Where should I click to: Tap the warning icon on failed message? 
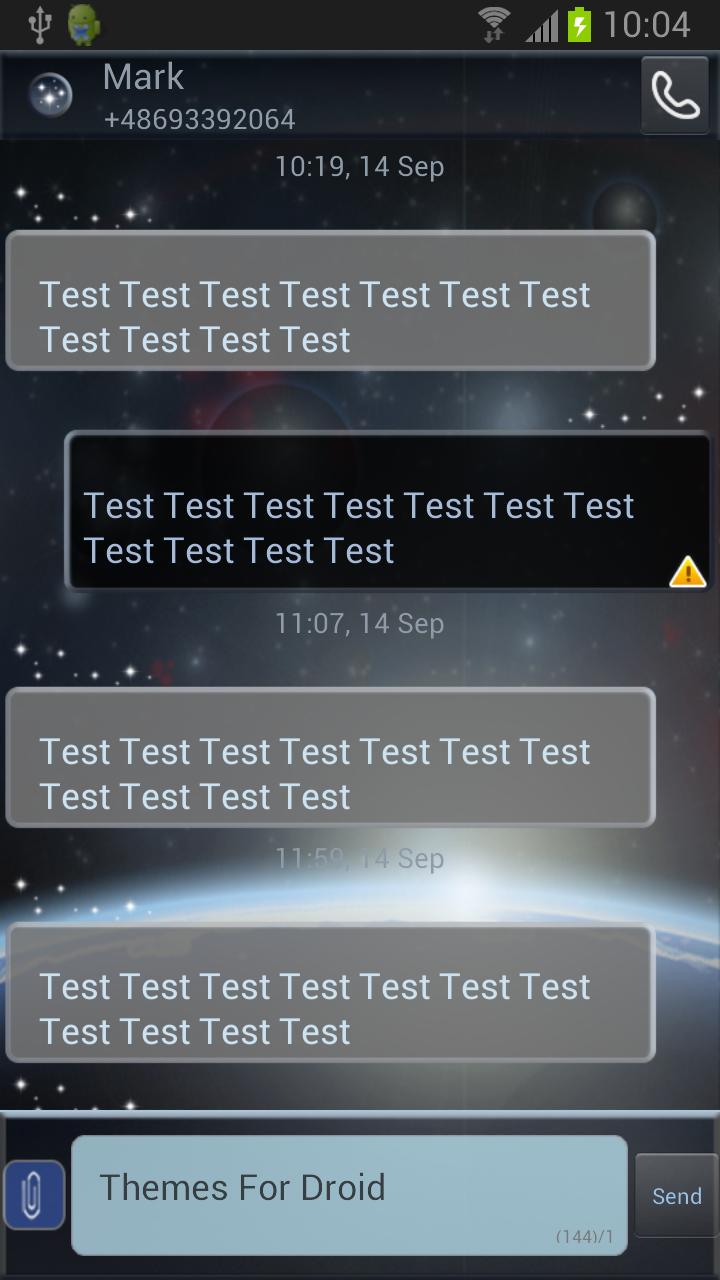687,572
